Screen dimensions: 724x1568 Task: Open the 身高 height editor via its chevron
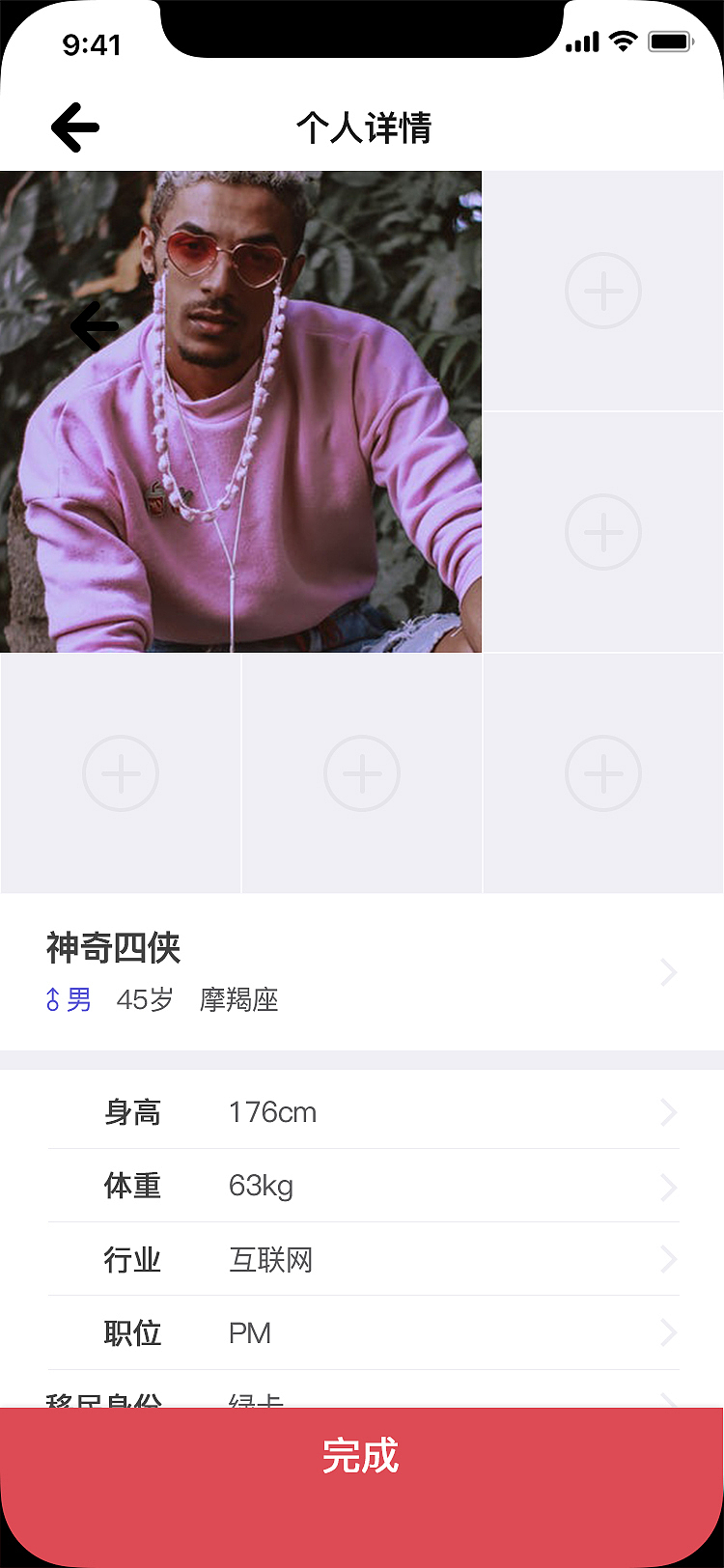pyautogui.click(x=668, y=1112)
